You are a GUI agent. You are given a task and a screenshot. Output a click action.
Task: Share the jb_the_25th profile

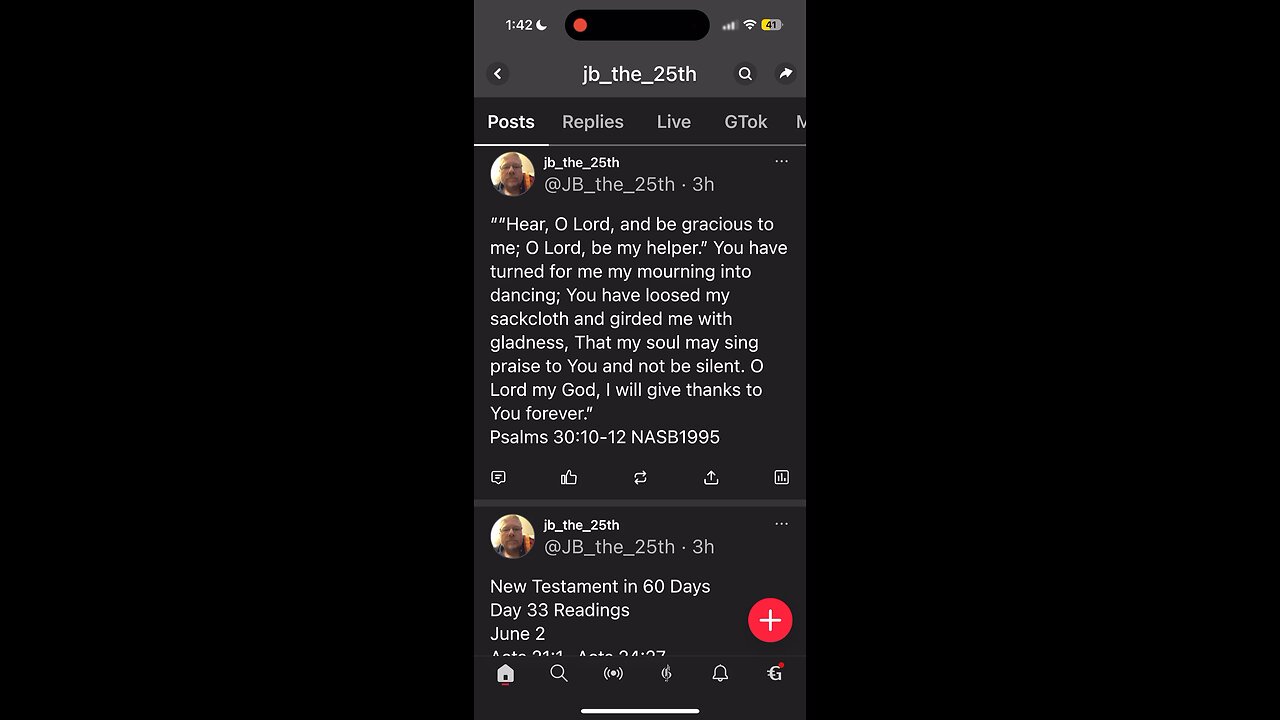(x=785, y=74)
